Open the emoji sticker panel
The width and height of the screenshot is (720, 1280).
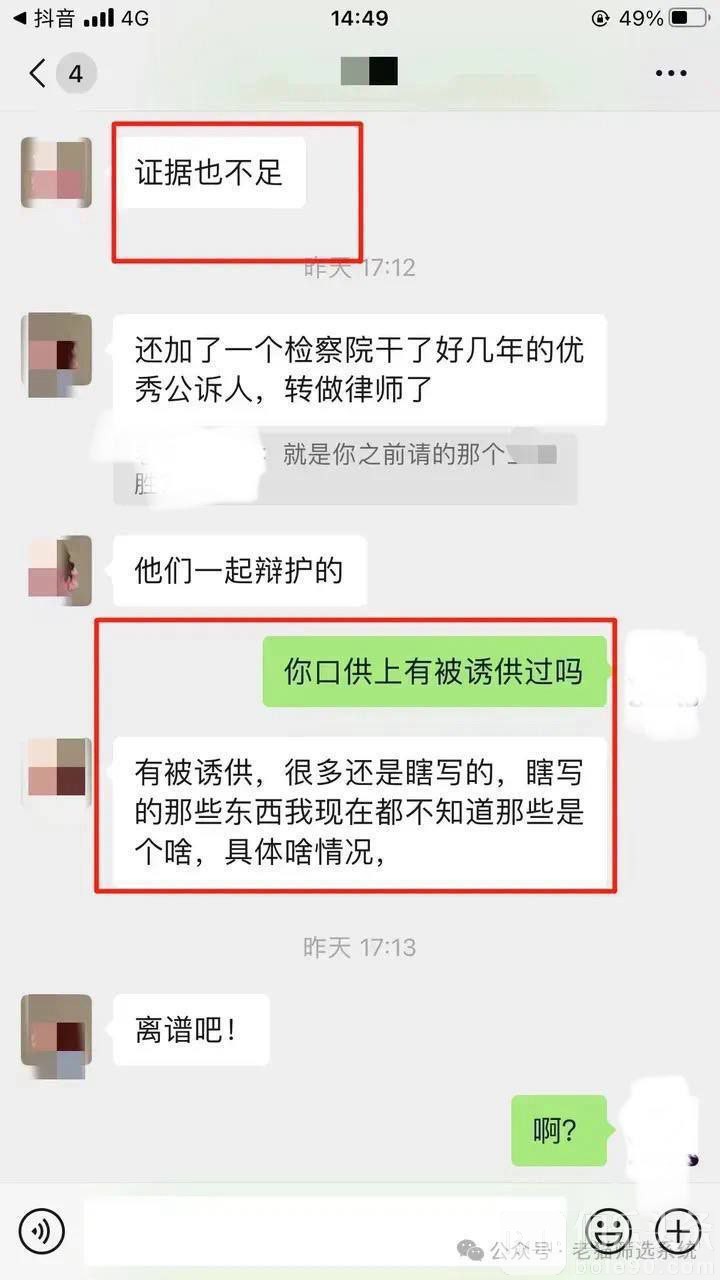pyautogui.click(x=608, y=1229)
